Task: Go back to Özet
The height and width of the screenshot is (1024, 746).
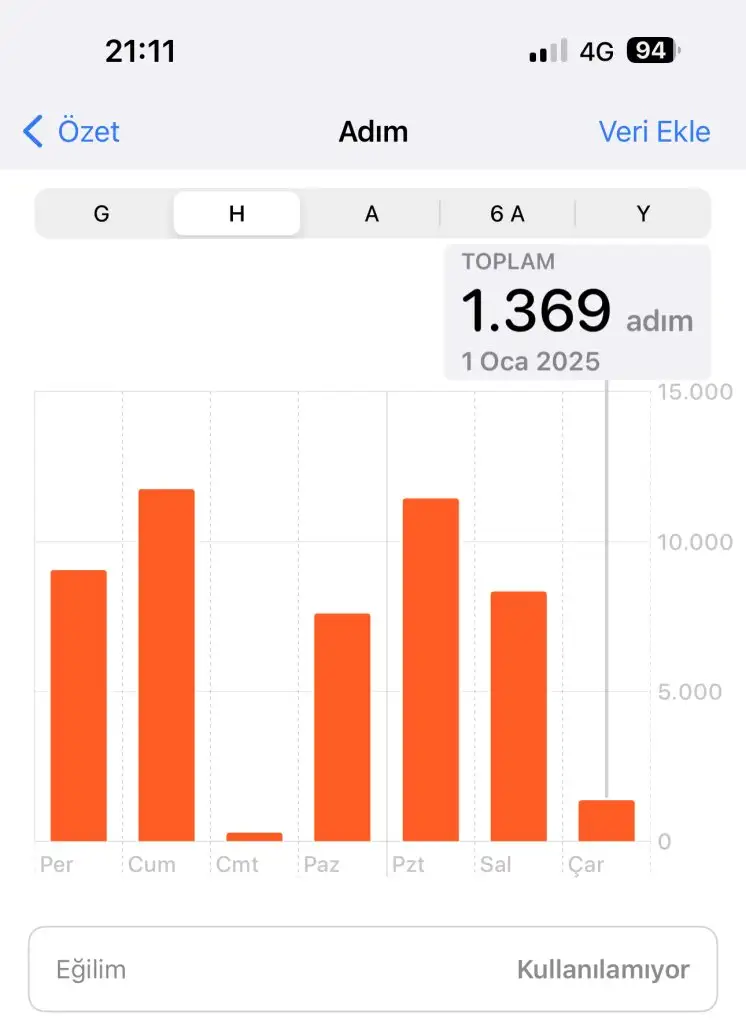Action: (x=72, y=132)
